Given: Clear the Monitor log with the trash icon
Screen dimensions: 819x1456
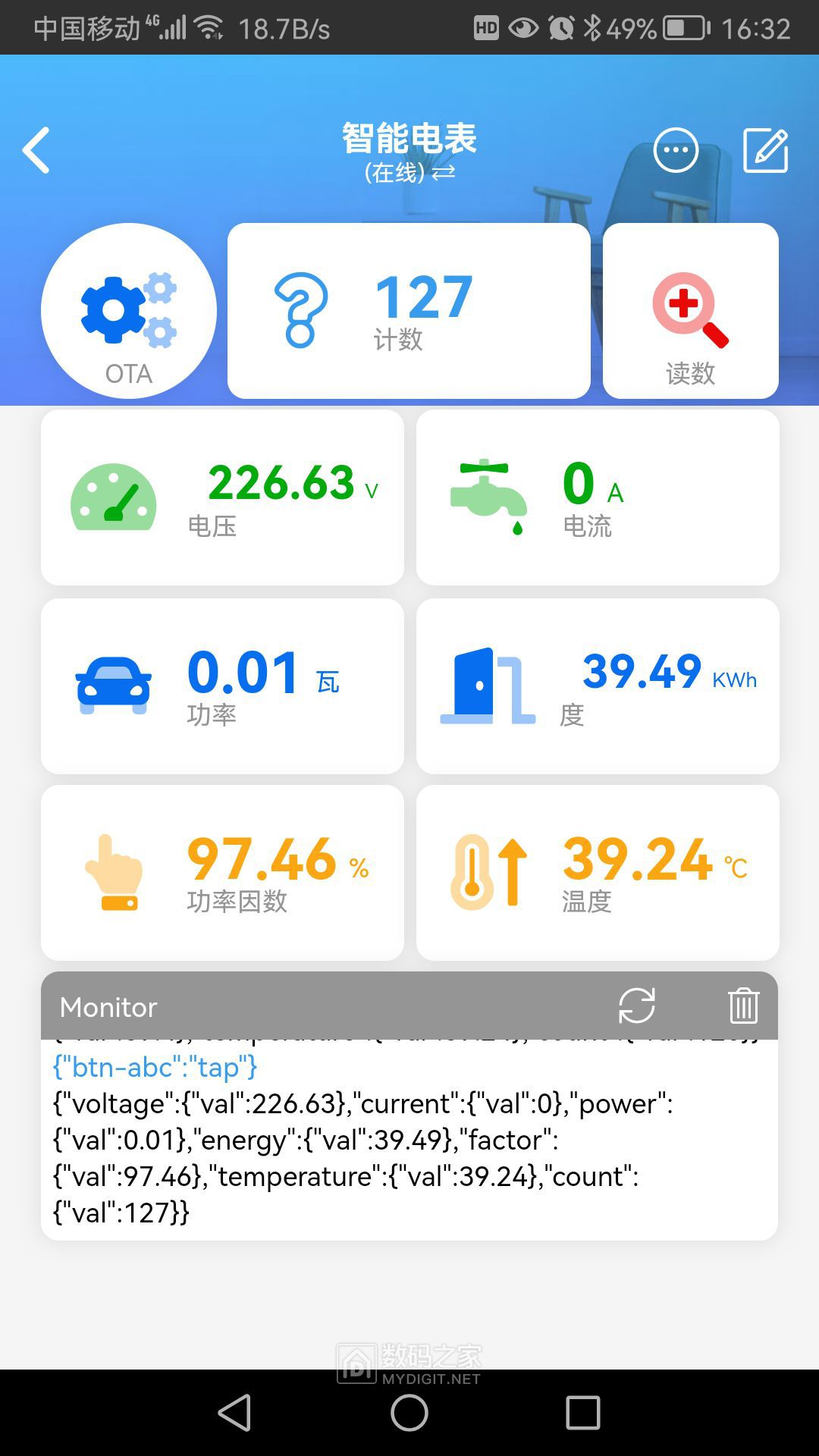Looking at the screenshot, I should (743, 1006).
